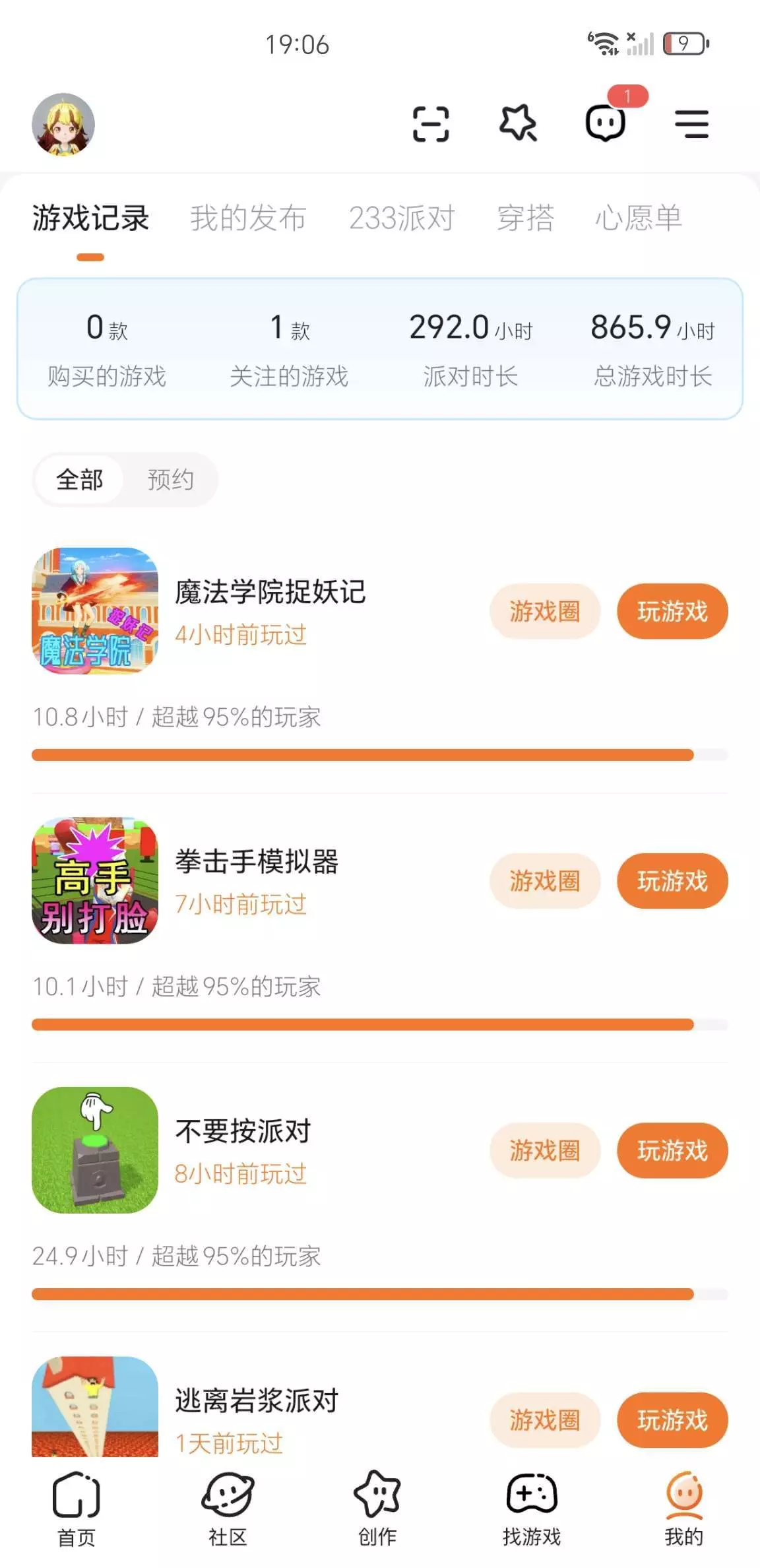Tap the star badge icon
This screenshot has height=1568, width=760.
click(x=518, y=123)
